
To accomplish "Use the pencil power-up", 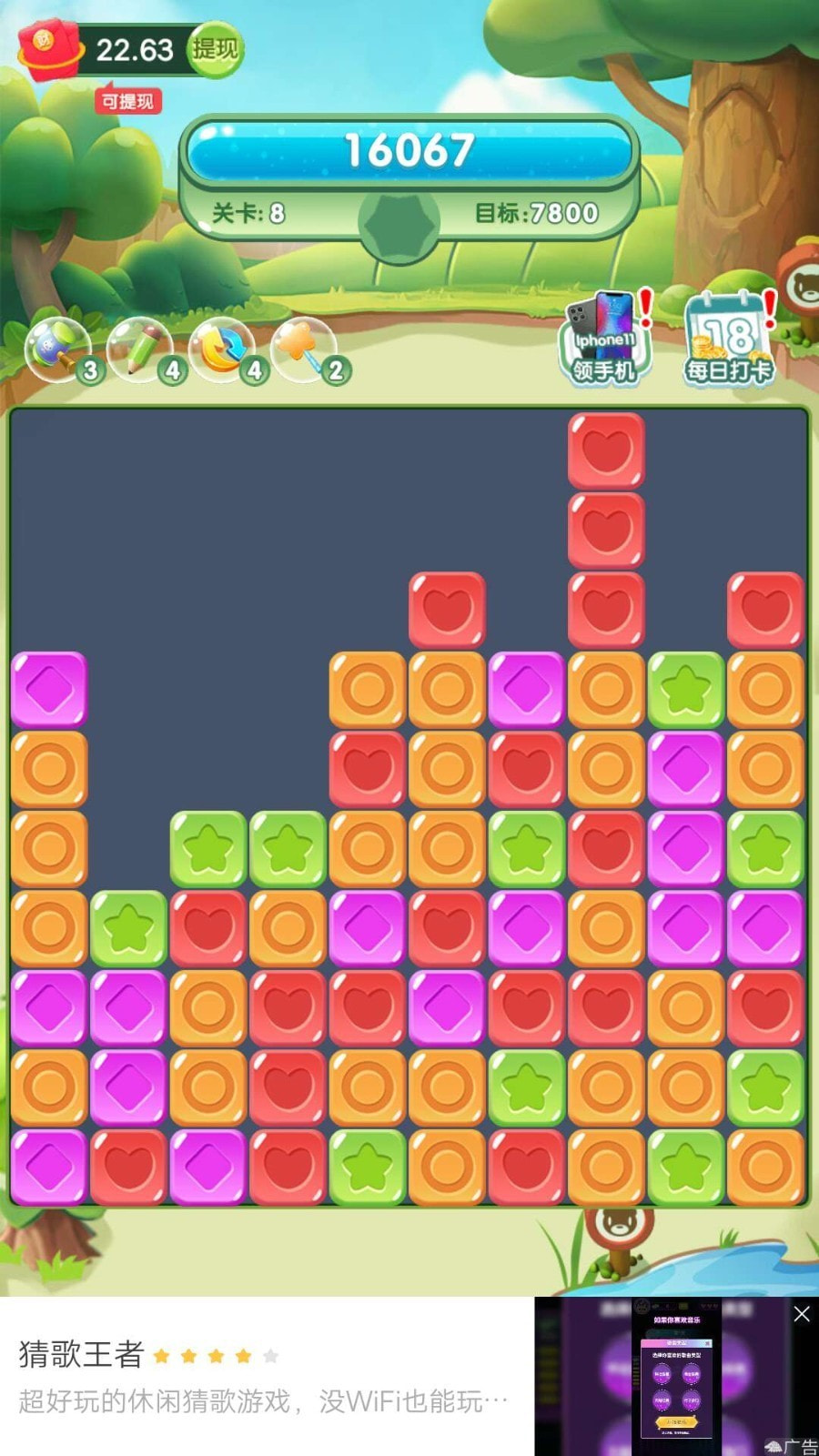I will pyautogui.click(x=141, y=350).
